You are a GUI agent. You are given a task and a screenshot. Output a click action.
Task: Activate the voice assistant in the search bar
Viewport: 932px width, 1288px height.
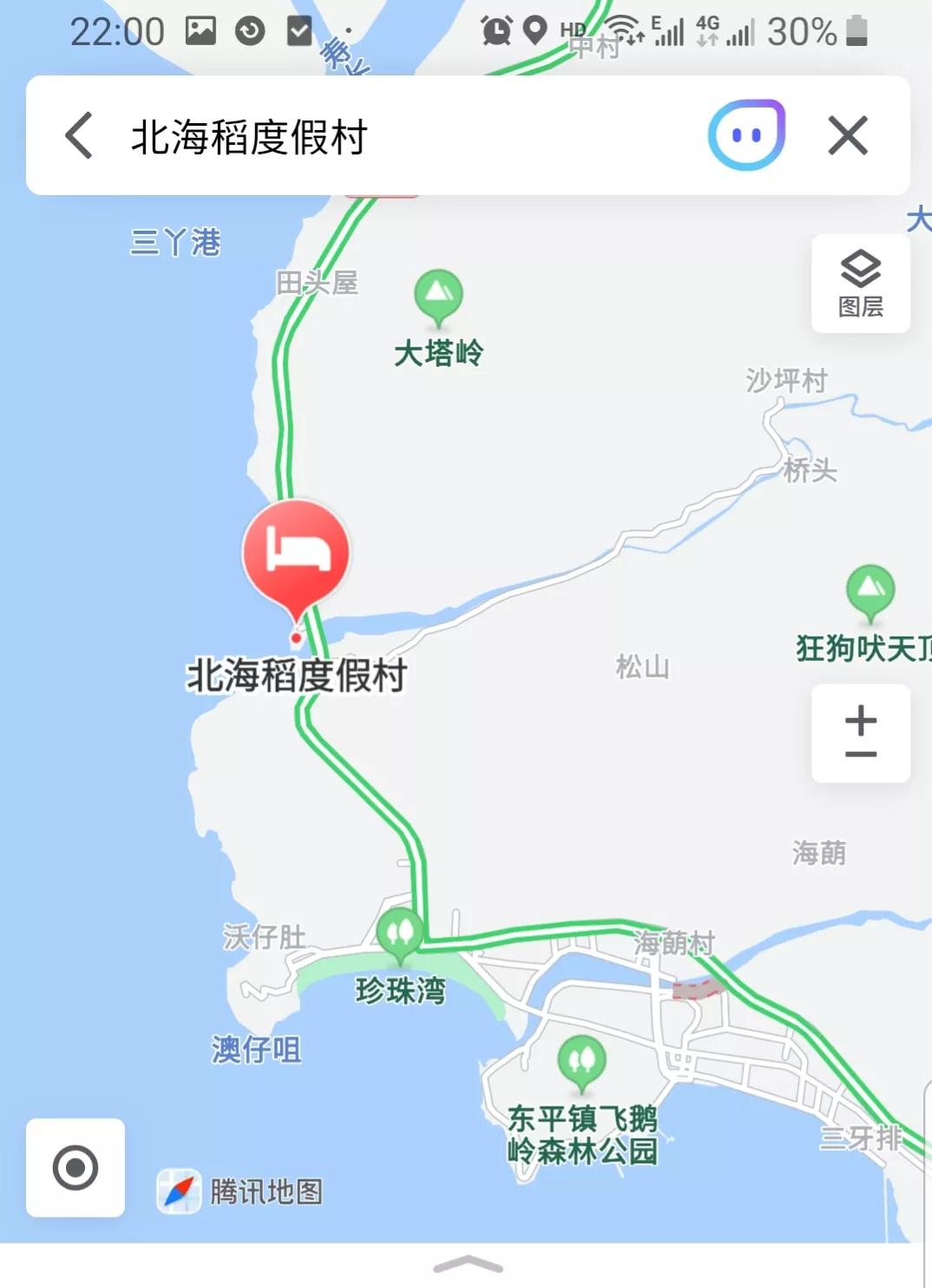point(746,134)
